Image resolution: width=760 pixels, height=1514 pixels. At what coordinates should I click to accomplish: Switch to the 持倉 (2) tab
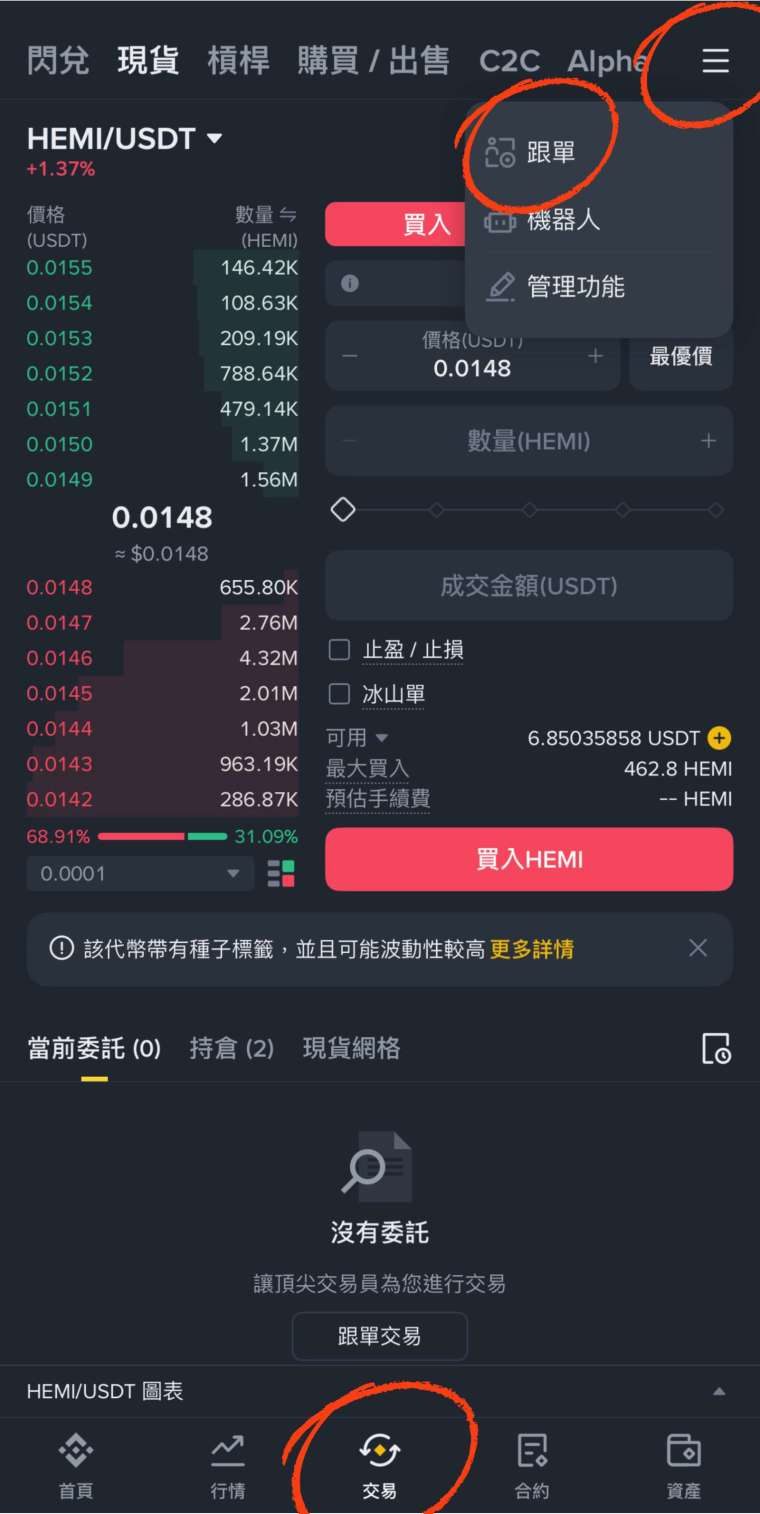coord(231,1048)
